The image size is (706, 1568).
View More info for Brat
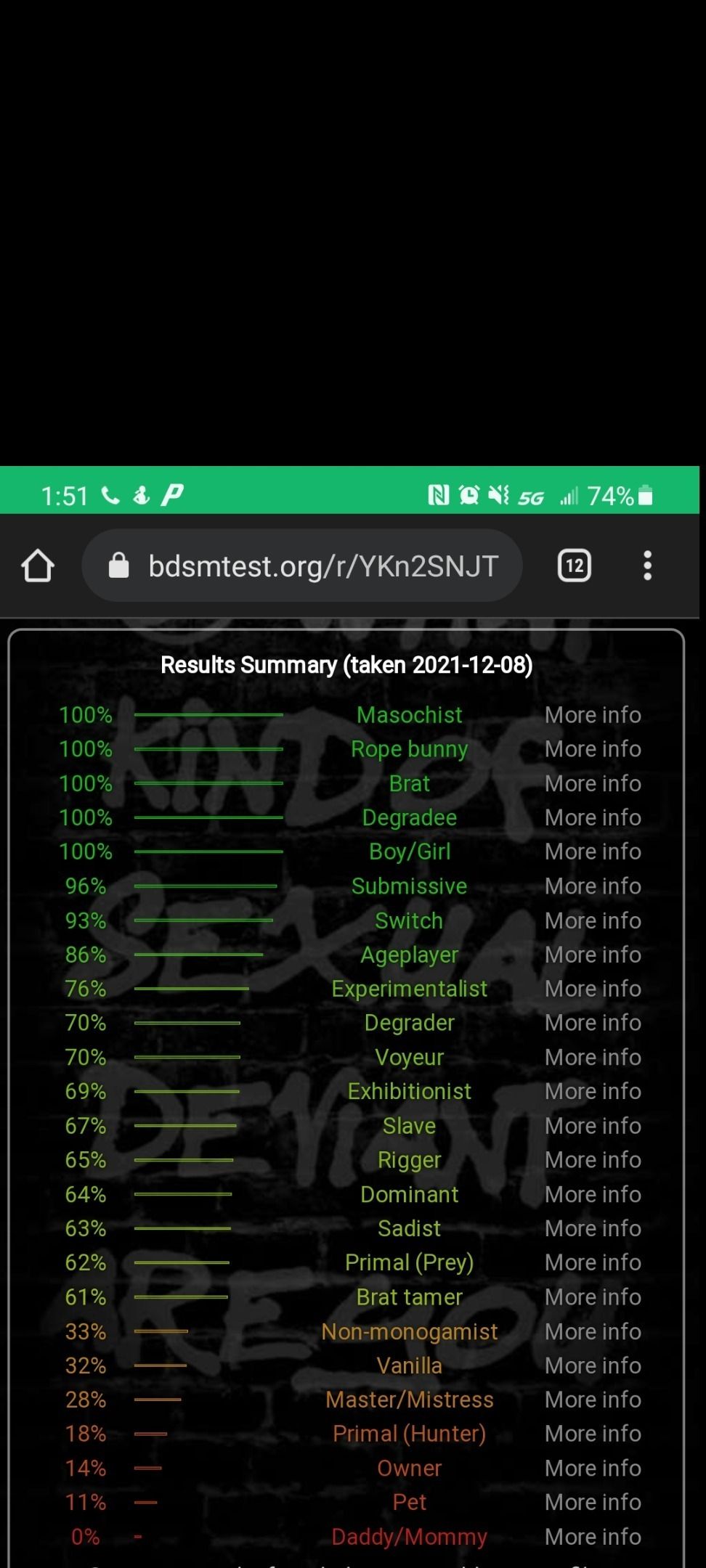(593, 783)
